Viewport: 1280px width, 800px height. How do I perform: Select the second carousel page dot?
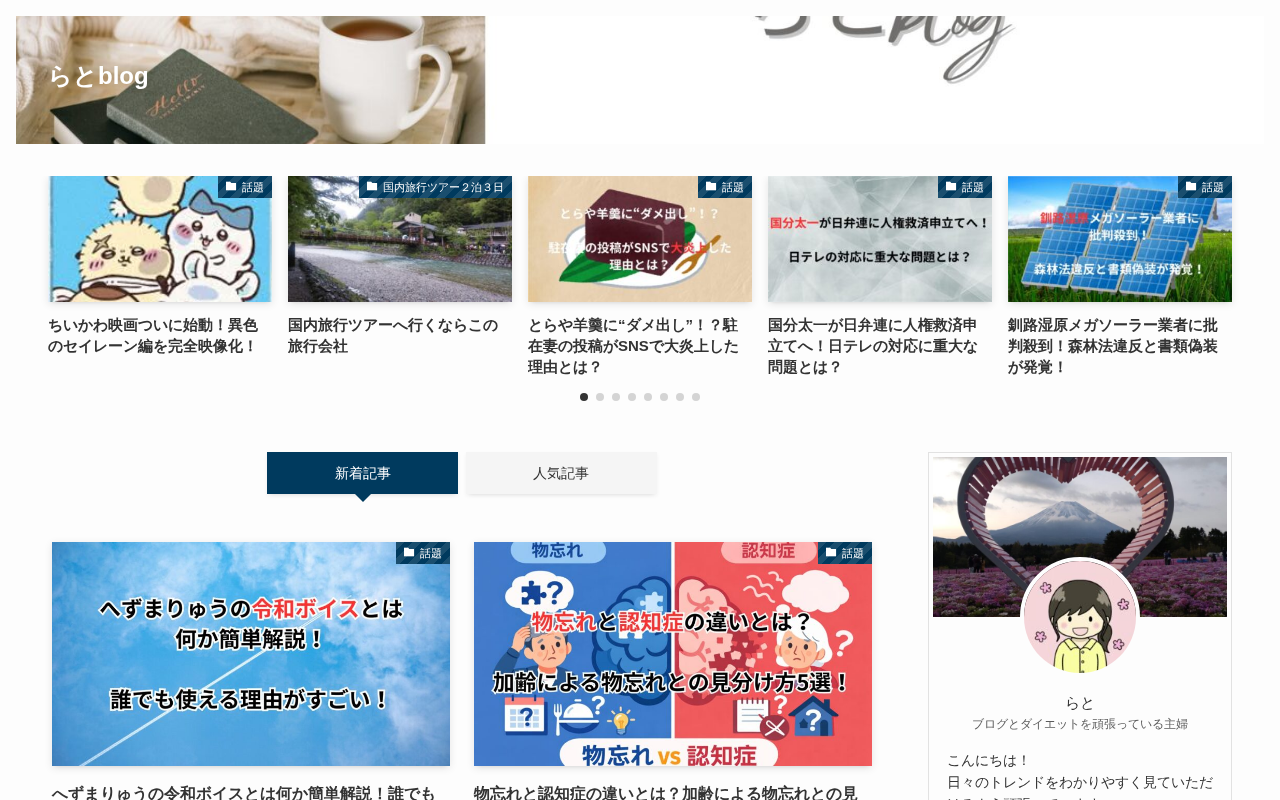click(x=600, y=397)
